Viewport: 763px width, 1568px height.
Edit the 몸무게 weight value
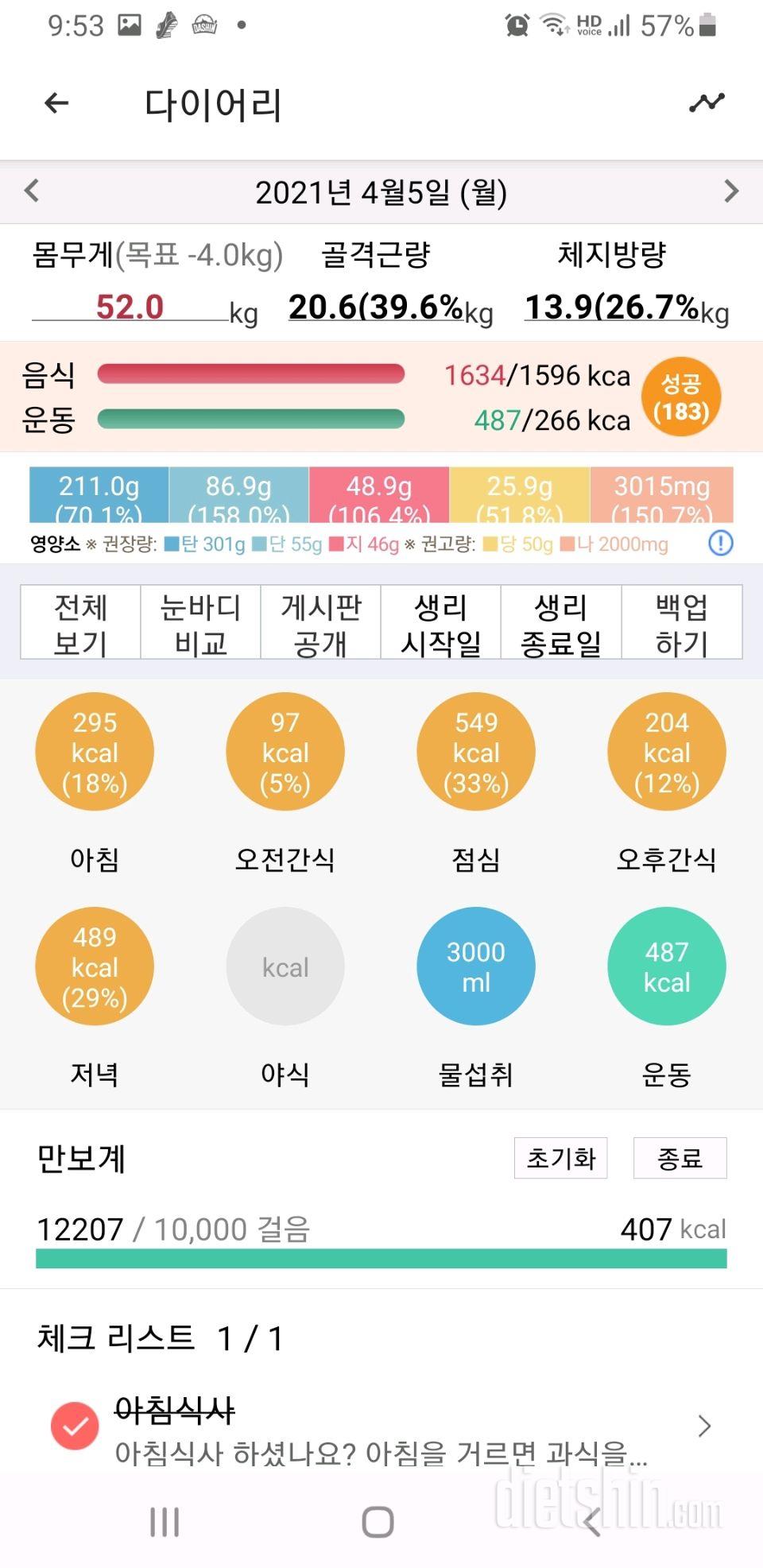click(x=130, y=308)
